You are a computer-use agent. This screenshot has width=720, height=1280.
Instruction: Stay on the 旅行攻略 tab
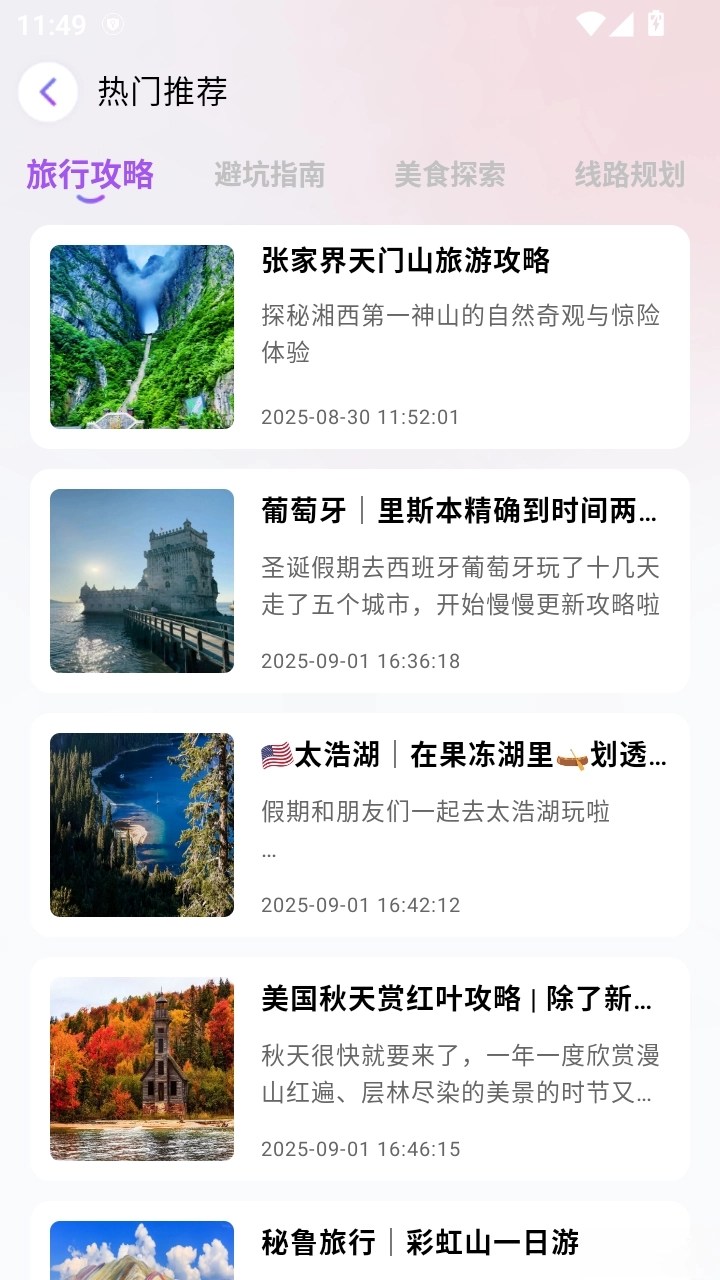[91, 176]
